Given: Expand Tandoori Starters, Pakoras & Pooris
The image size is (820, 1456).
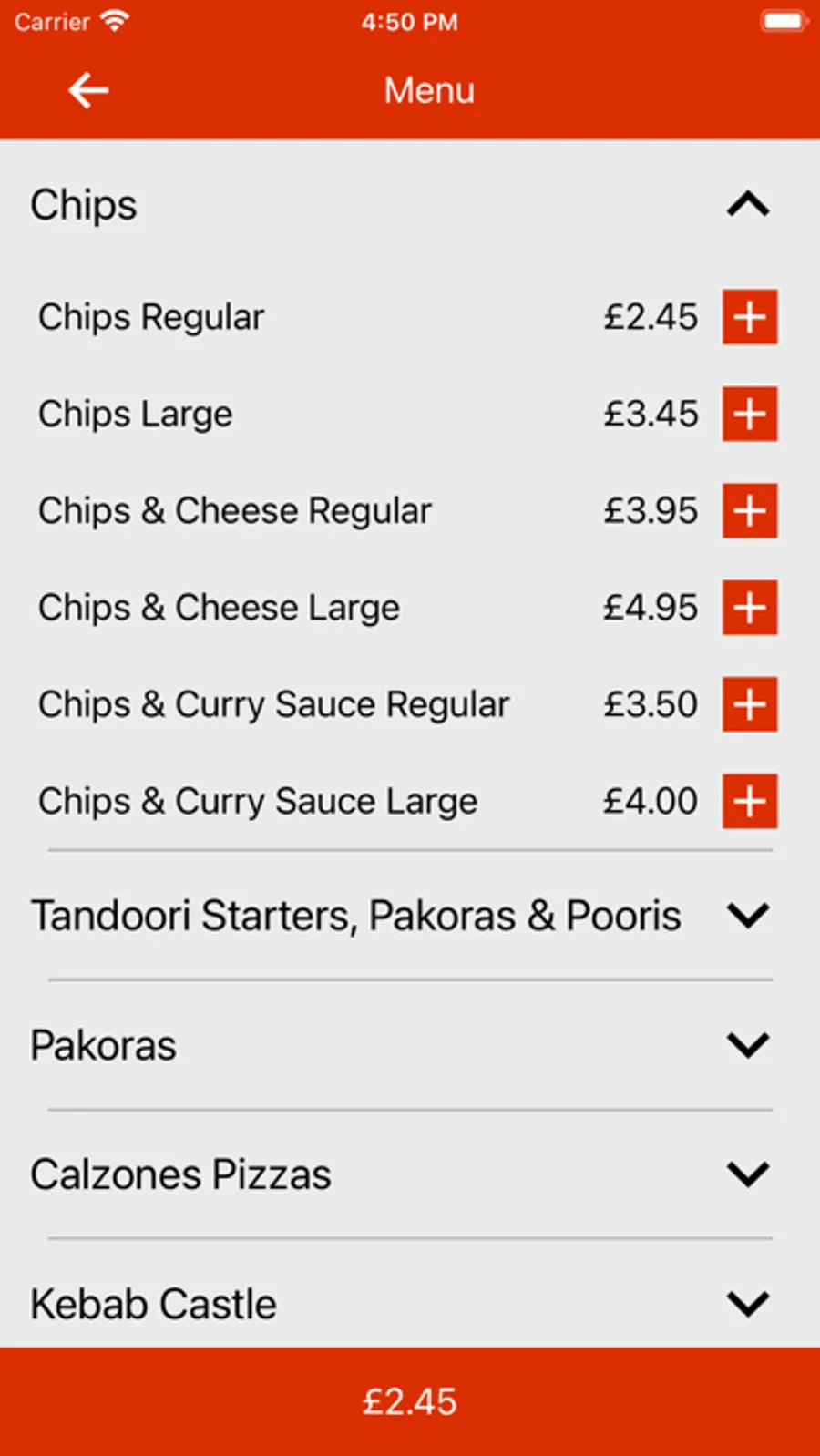Looking at the screenshot, I should (748, 915).
